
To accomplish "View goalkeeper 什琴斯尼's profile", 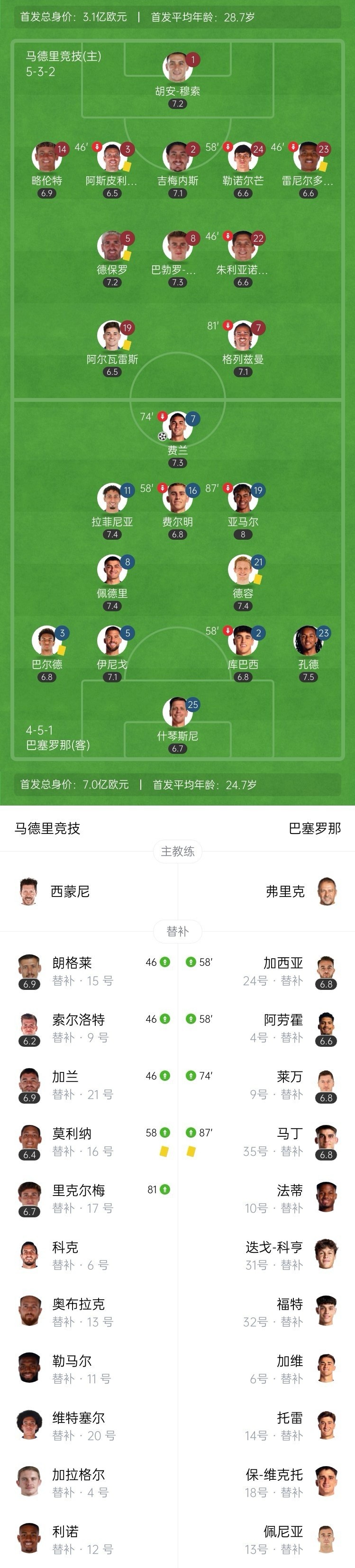I will pyautogui.click(x=177, y=713).
